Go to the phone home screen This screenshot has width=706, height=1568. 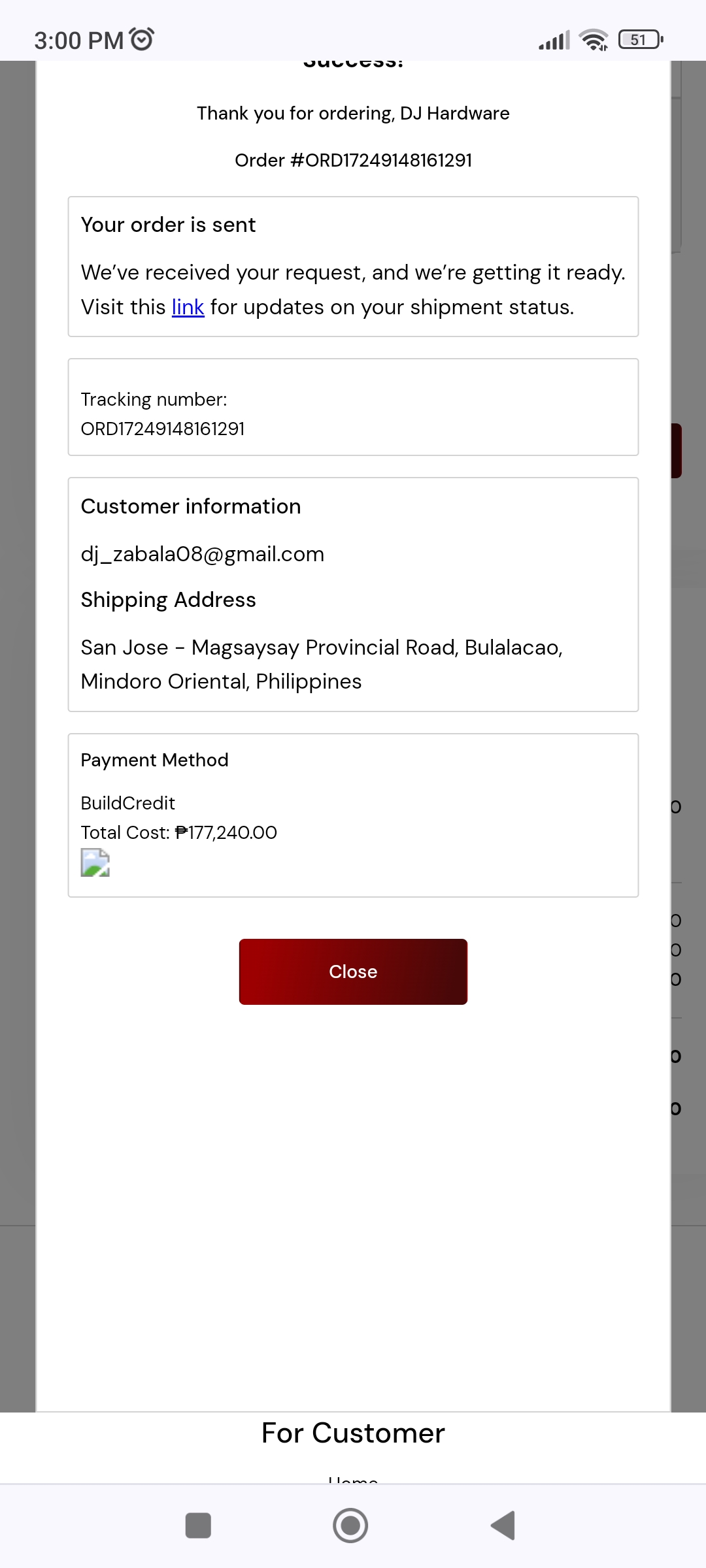click(x=350, y=1526)
